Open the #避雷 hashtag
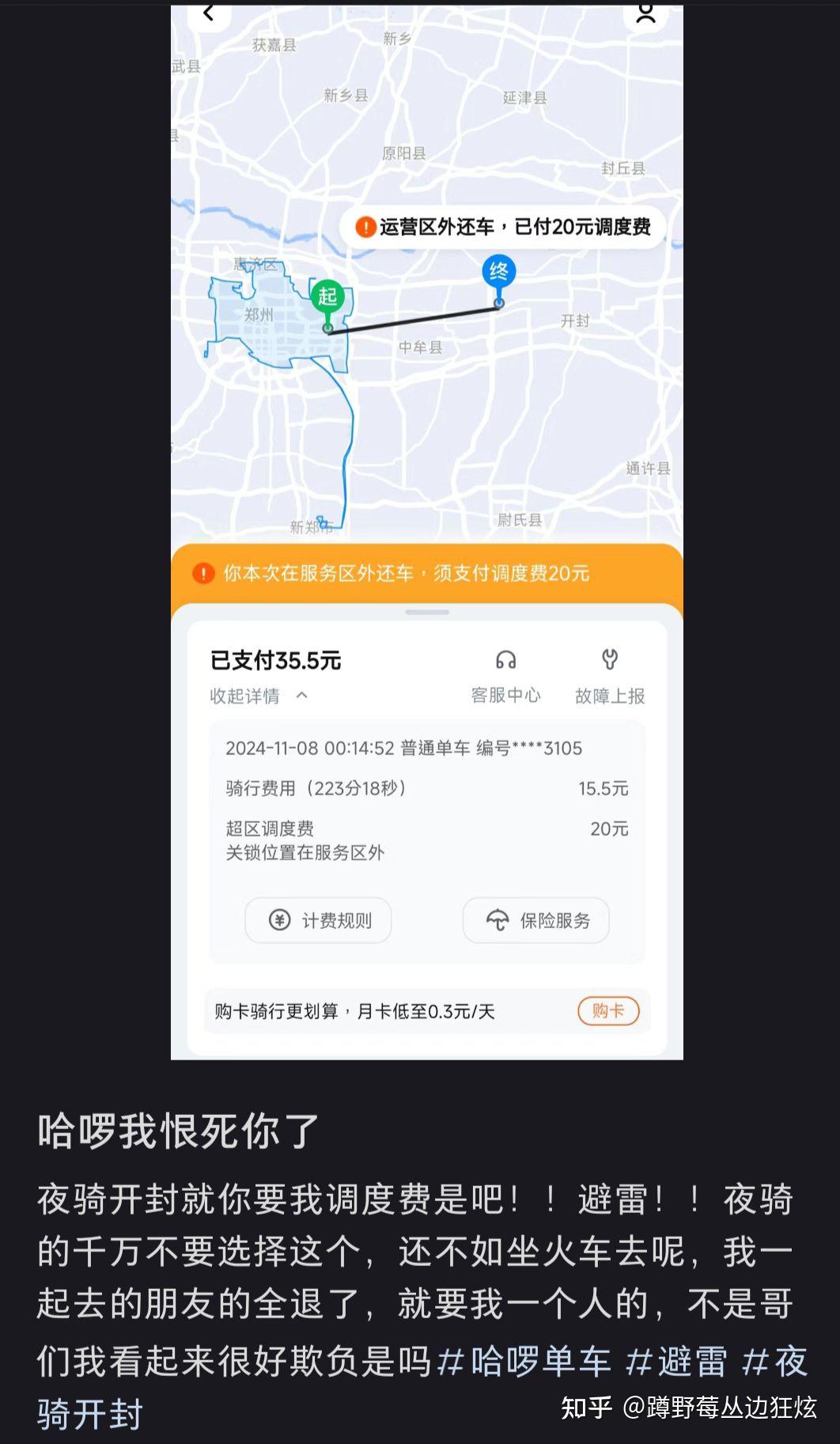 point(676,1362)
